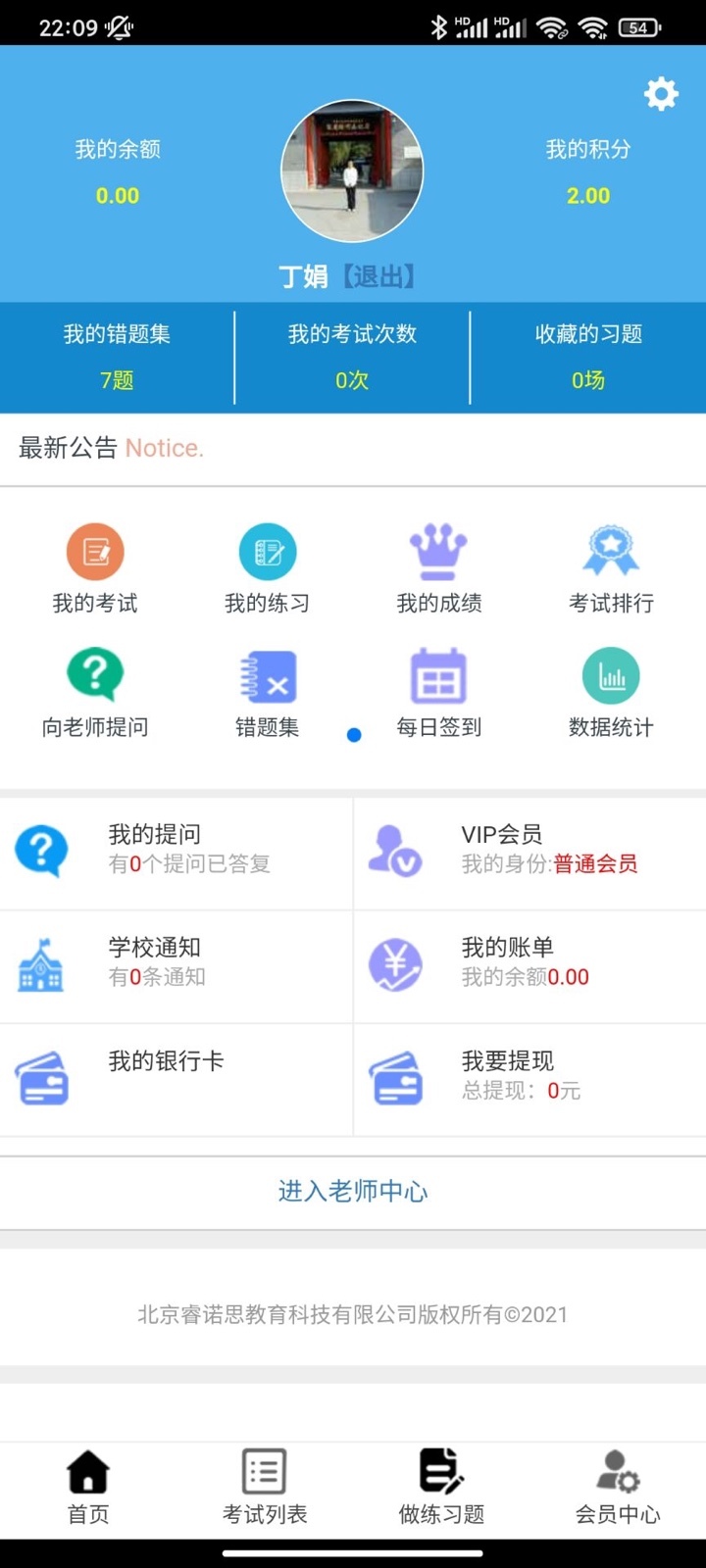Open 数据统计 statistics chart icon
The image size is (706, 1568).
coord(610,692)
